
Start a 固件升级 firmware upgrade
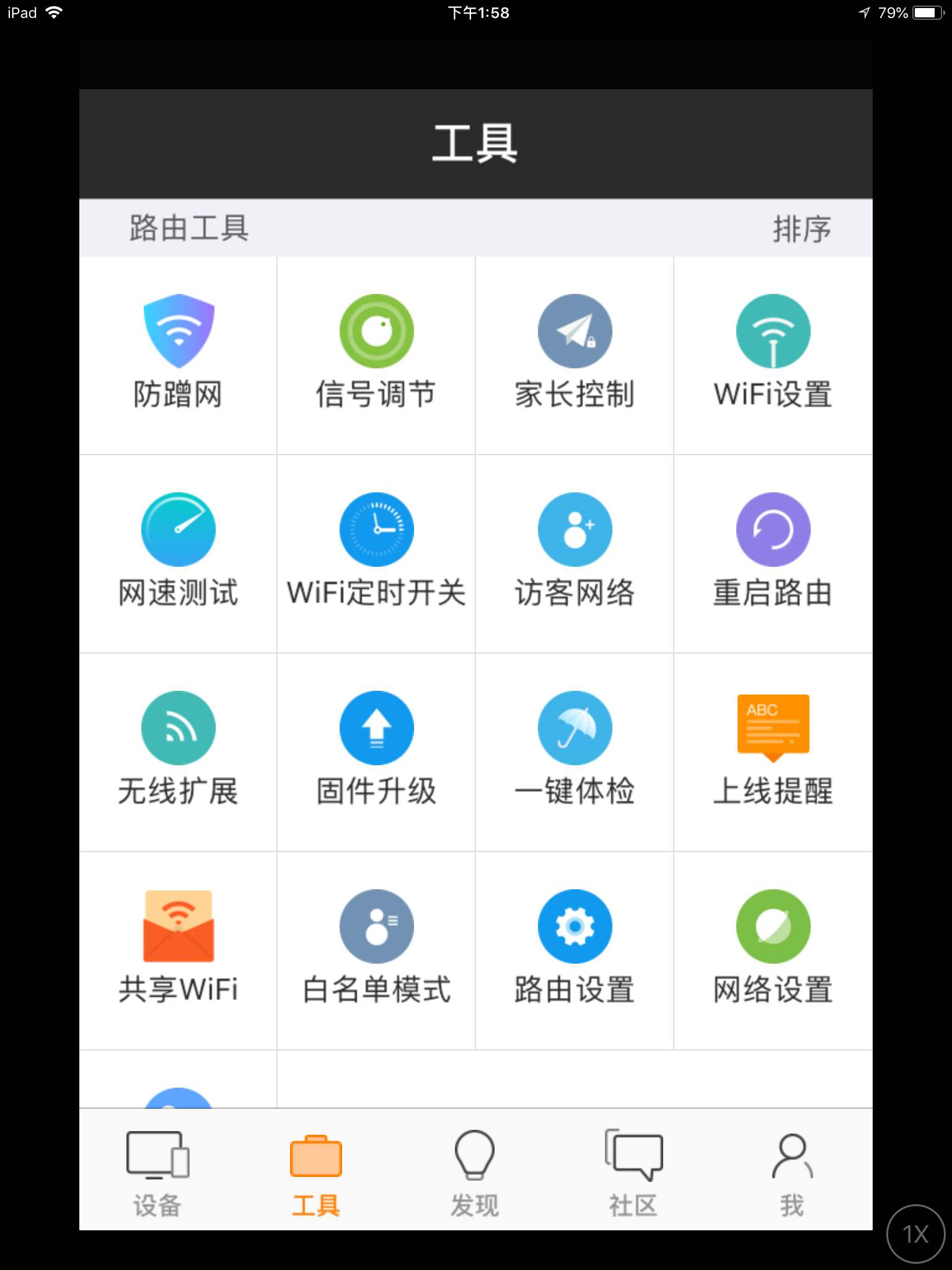376,750
